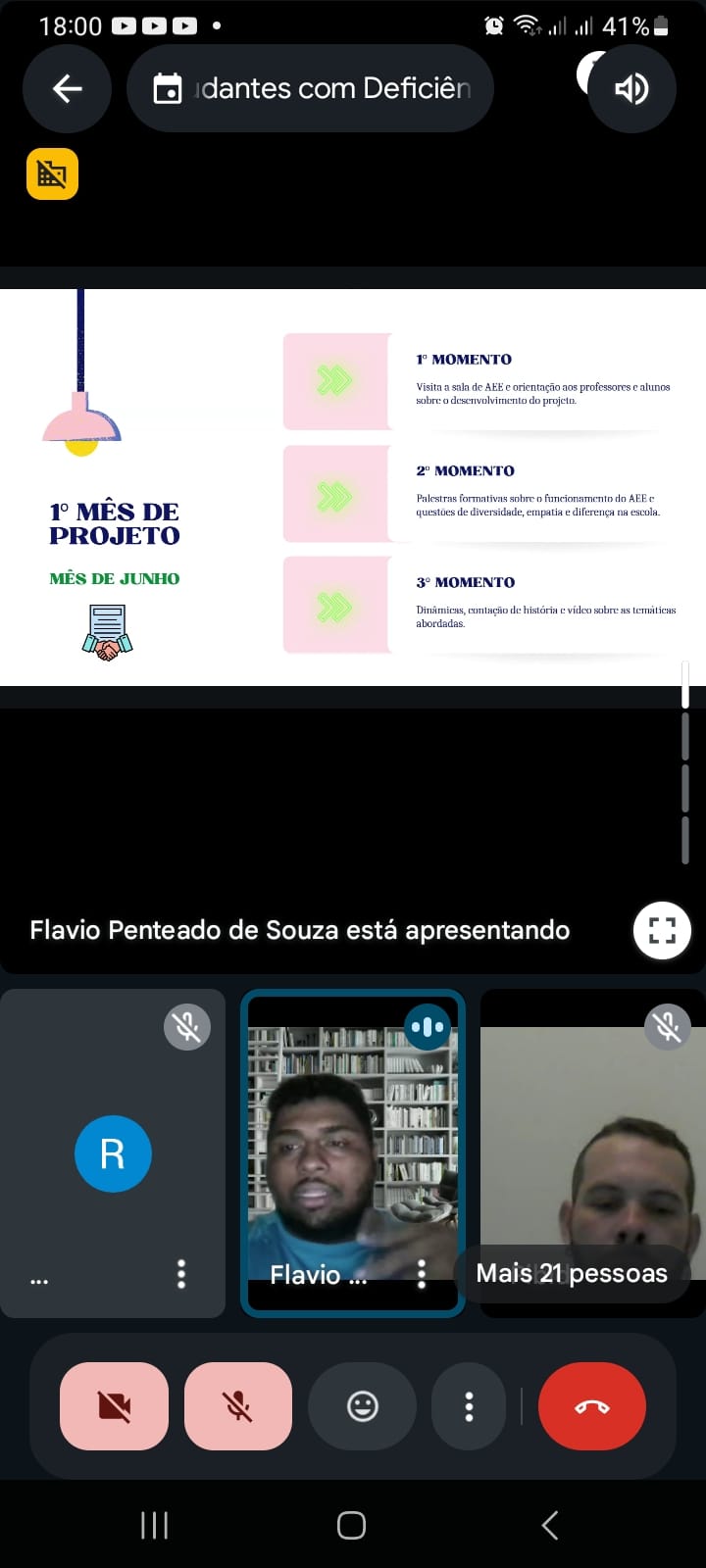Expand the presentation to full screen

point(662,930)
